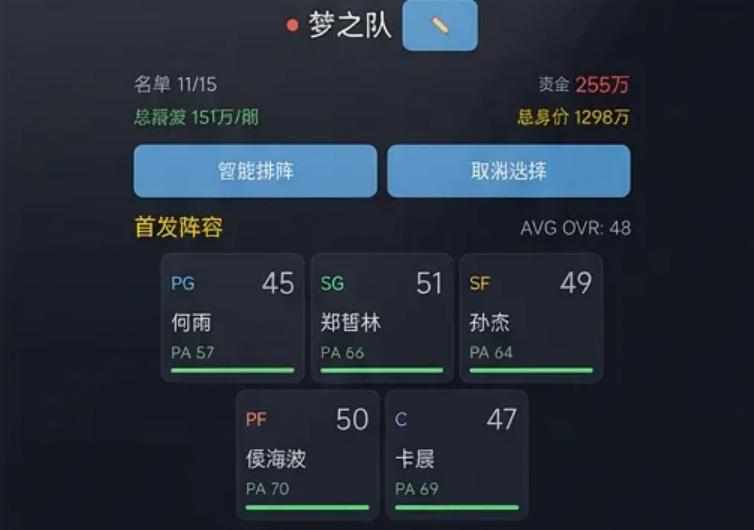The image size is (754, 530).
Task: Tap the 智能排阵 button
Action: (255, 171)
